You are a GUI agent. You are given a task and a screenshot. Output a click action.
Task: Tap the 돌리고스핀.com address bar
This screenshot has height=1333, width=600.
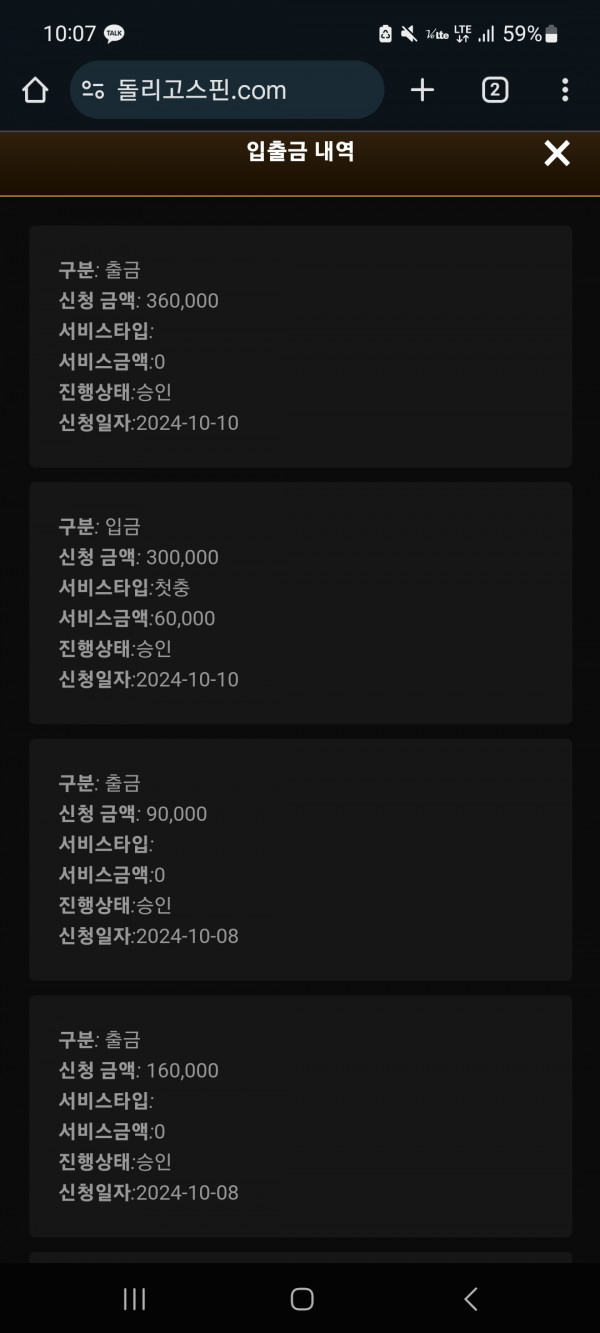[227, 90]
